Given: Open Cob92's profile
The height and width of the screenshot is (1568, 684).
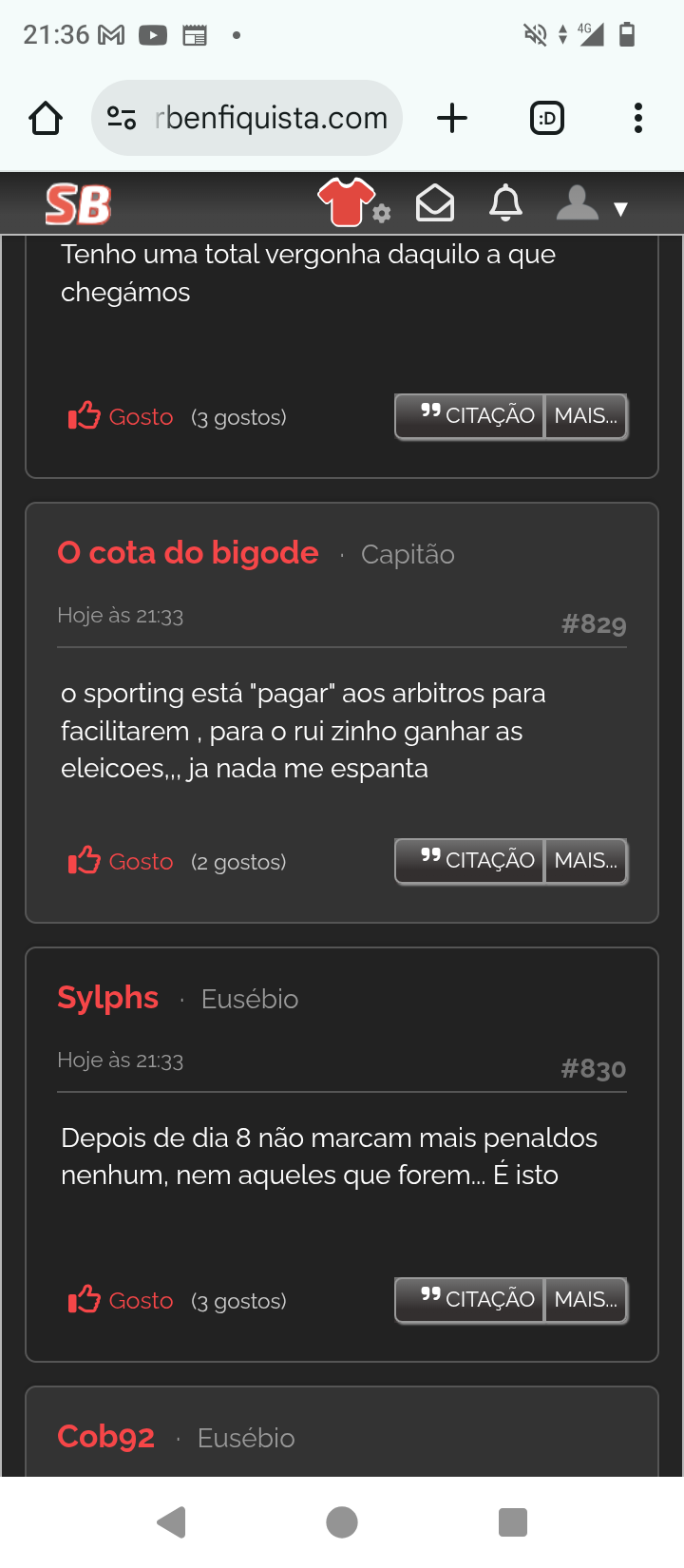Looking at the screenshot, I should click(x=106, y=1437).
